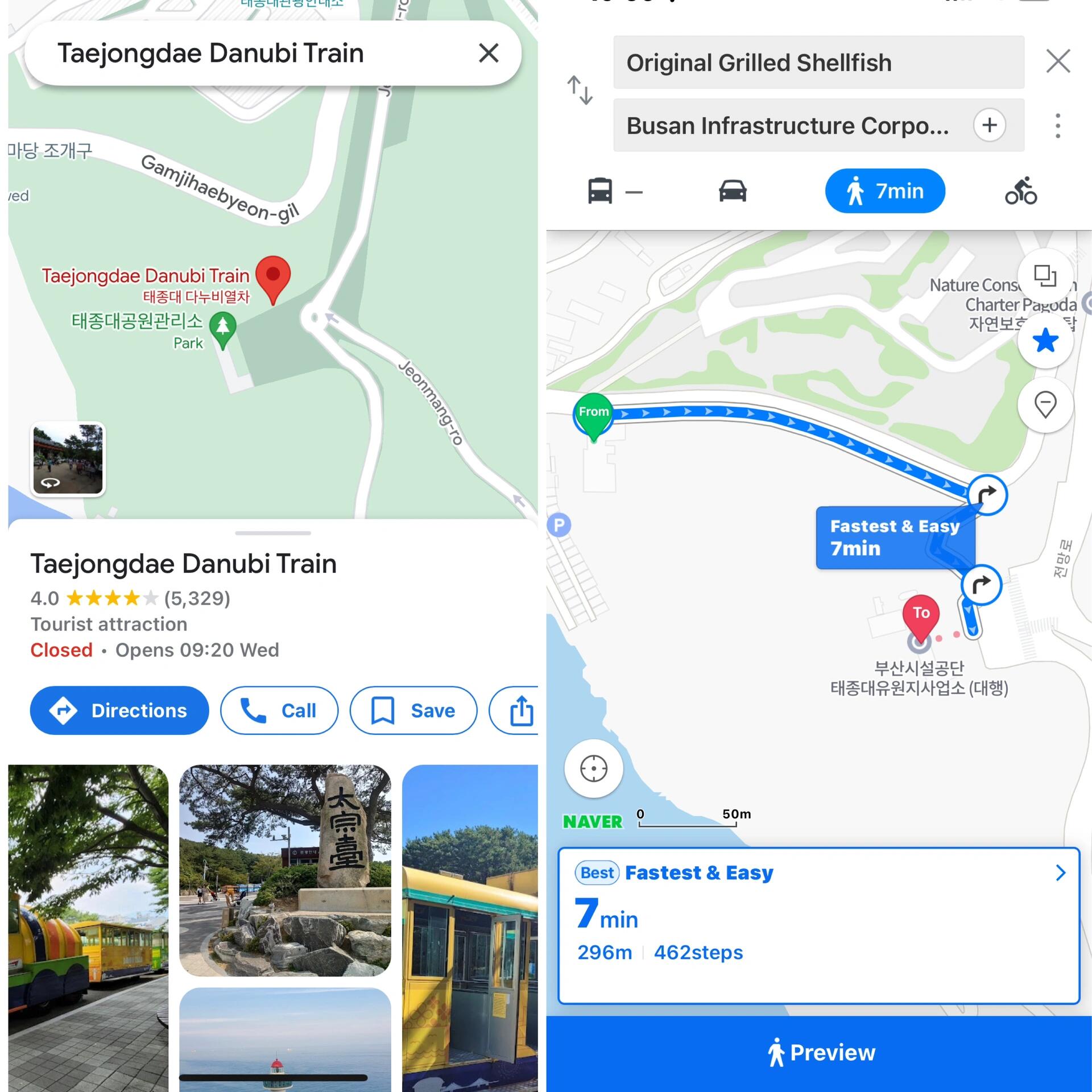Open the Taejongdae stone monument photo
The image size is (1092, 1092).
tap(285, 870)
